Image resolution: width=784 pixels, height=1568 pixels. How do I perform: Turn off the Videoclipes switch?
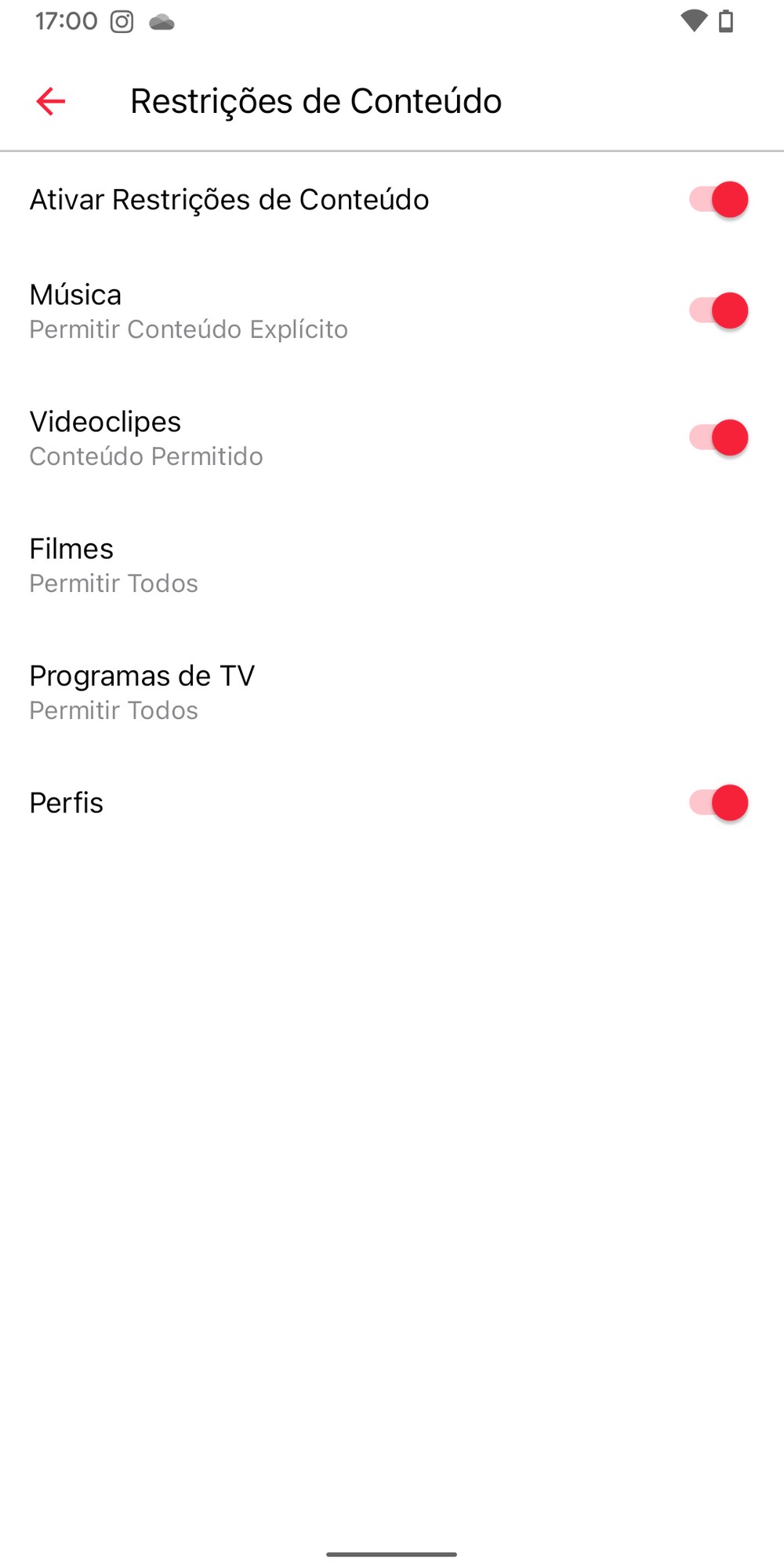(718, 438)
